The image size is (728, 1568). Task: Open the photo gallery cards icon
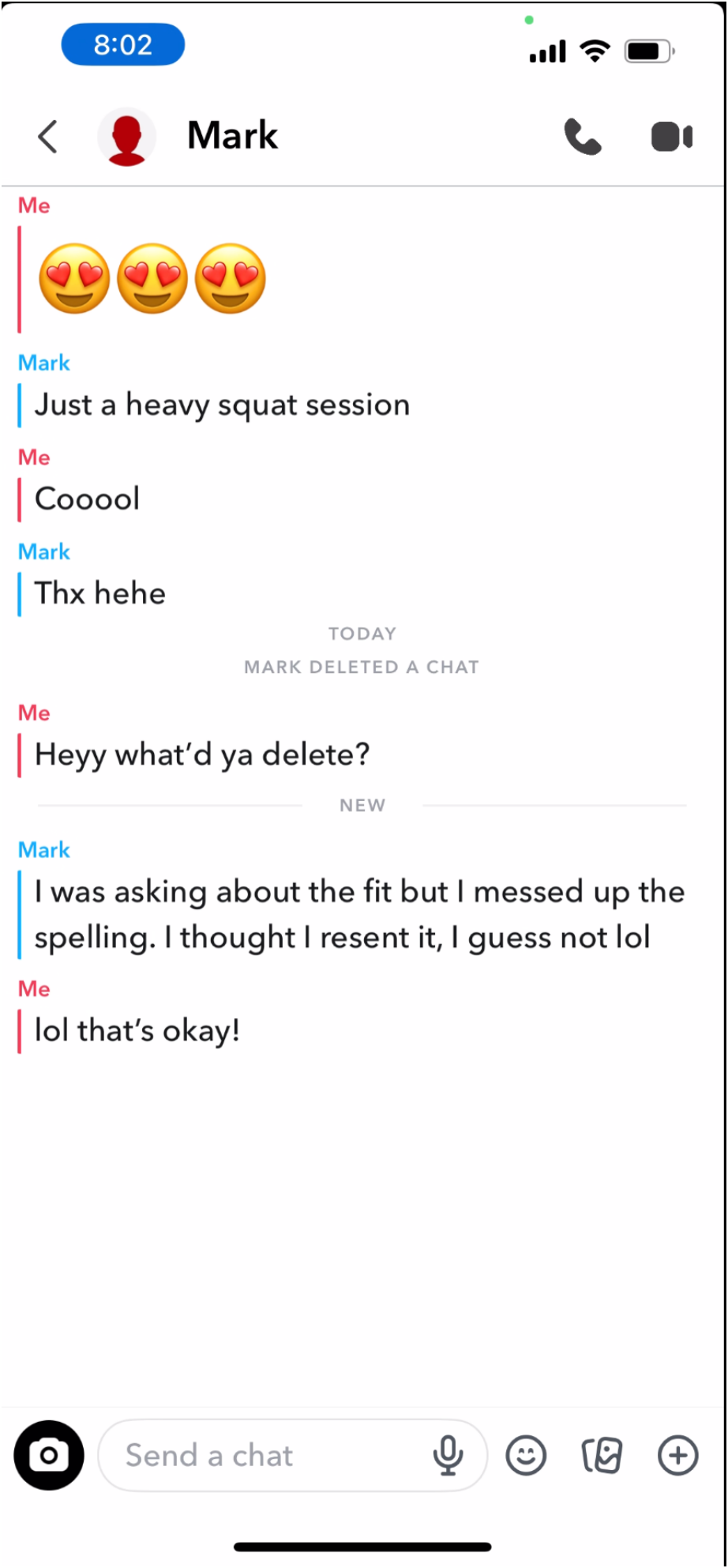602,1455
